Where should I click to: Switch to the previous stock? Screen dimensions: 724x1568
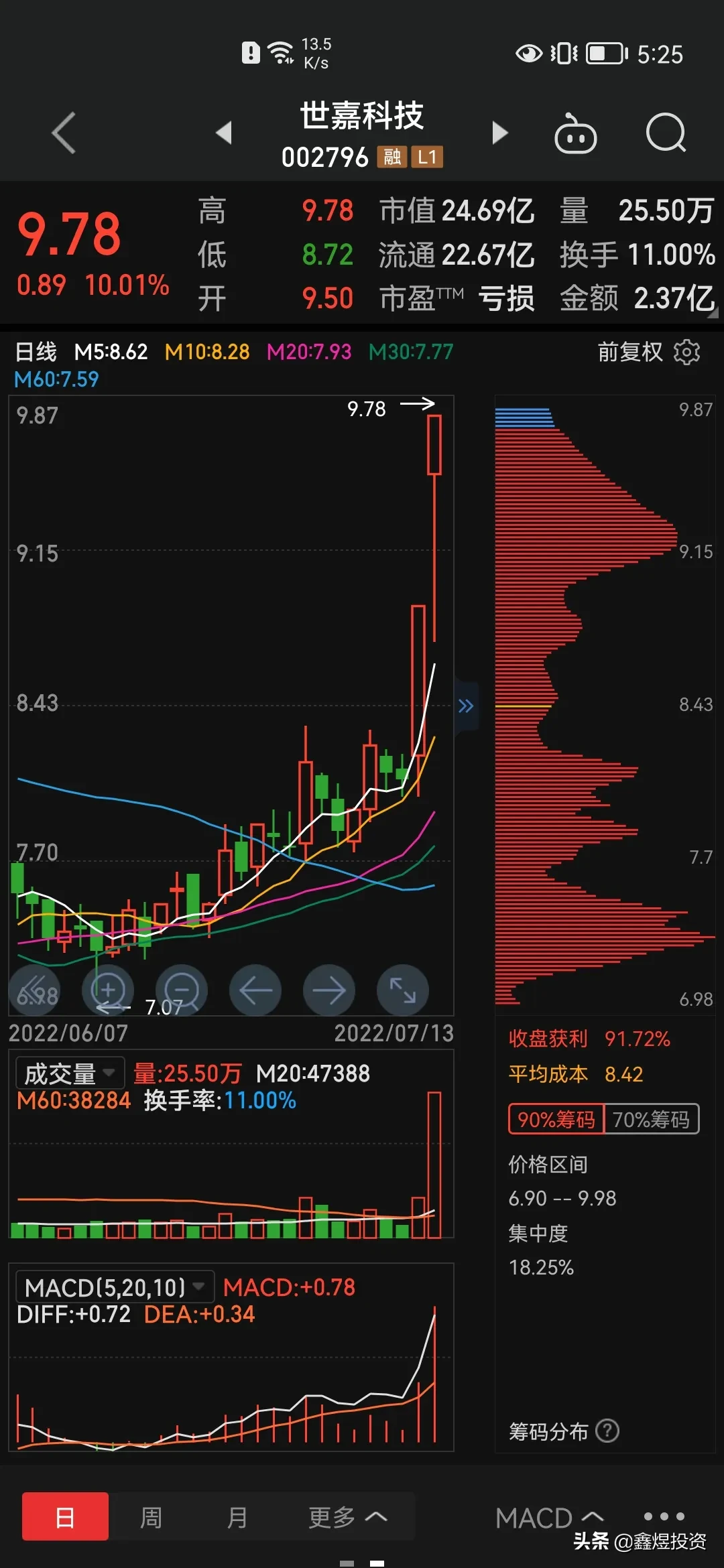tap(225, 133)
